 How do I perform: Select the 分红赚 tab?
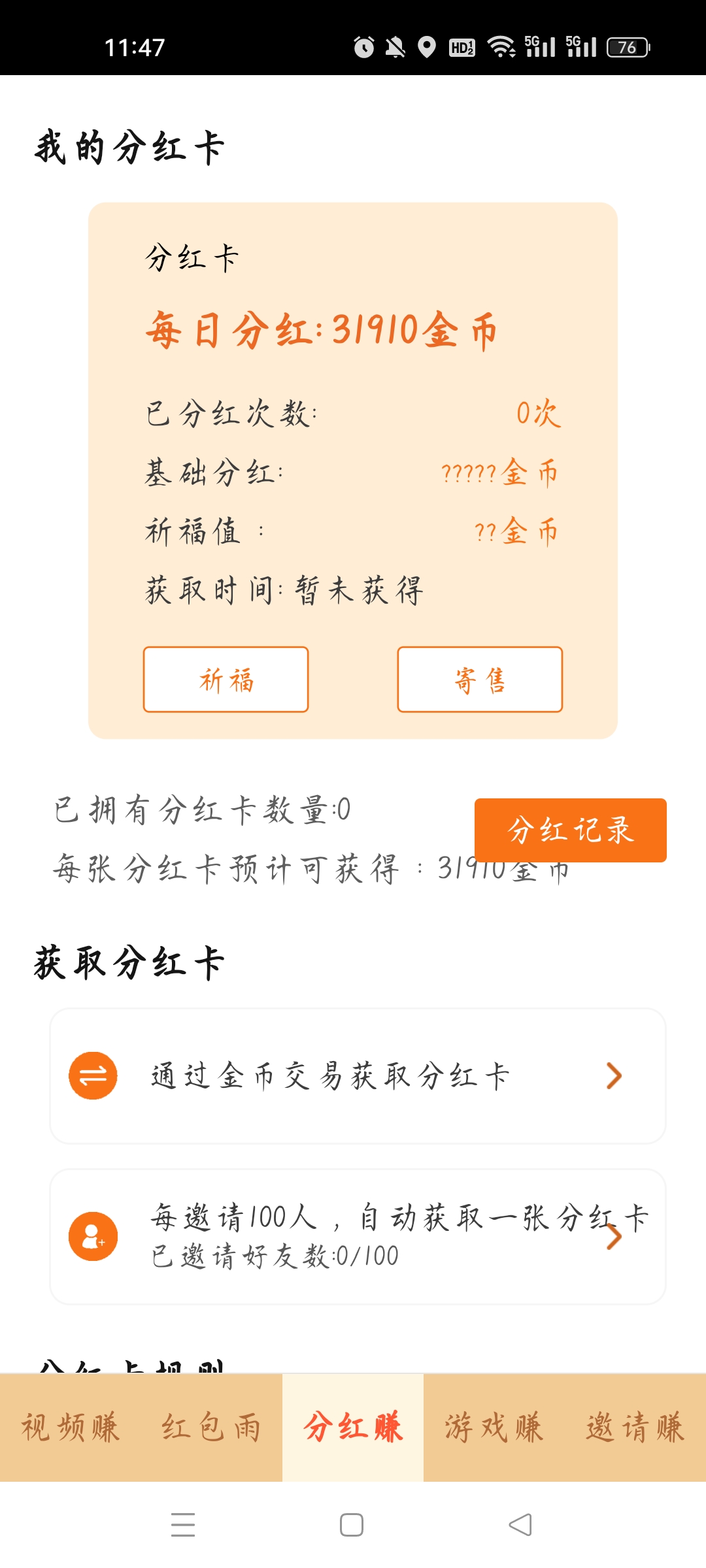click(x=353, y=1428)
